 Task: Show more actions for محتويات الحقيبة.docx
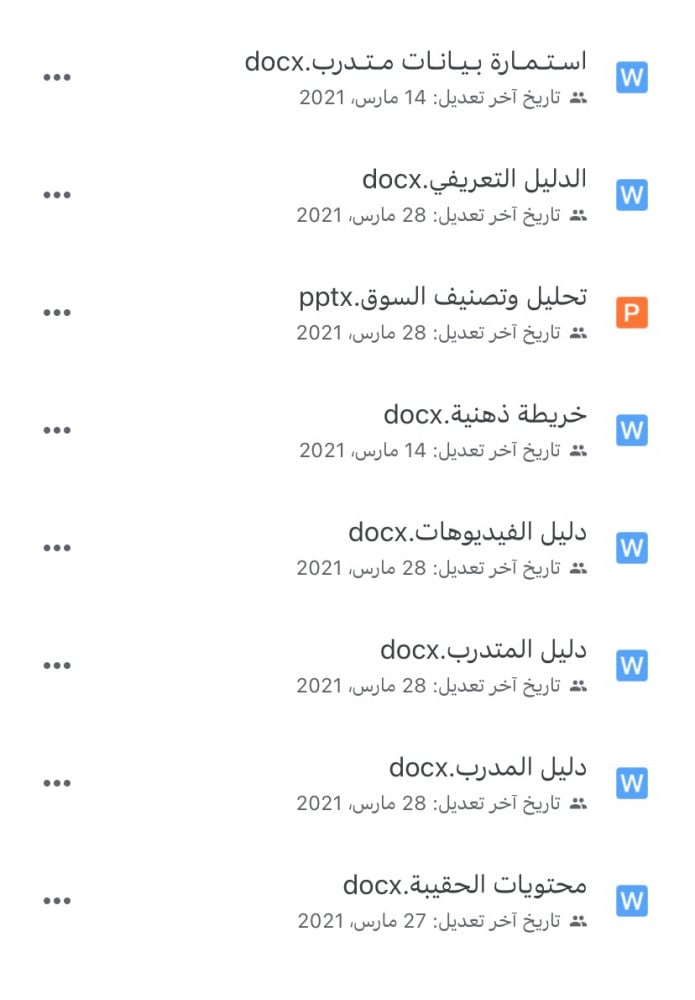(57, 901)
